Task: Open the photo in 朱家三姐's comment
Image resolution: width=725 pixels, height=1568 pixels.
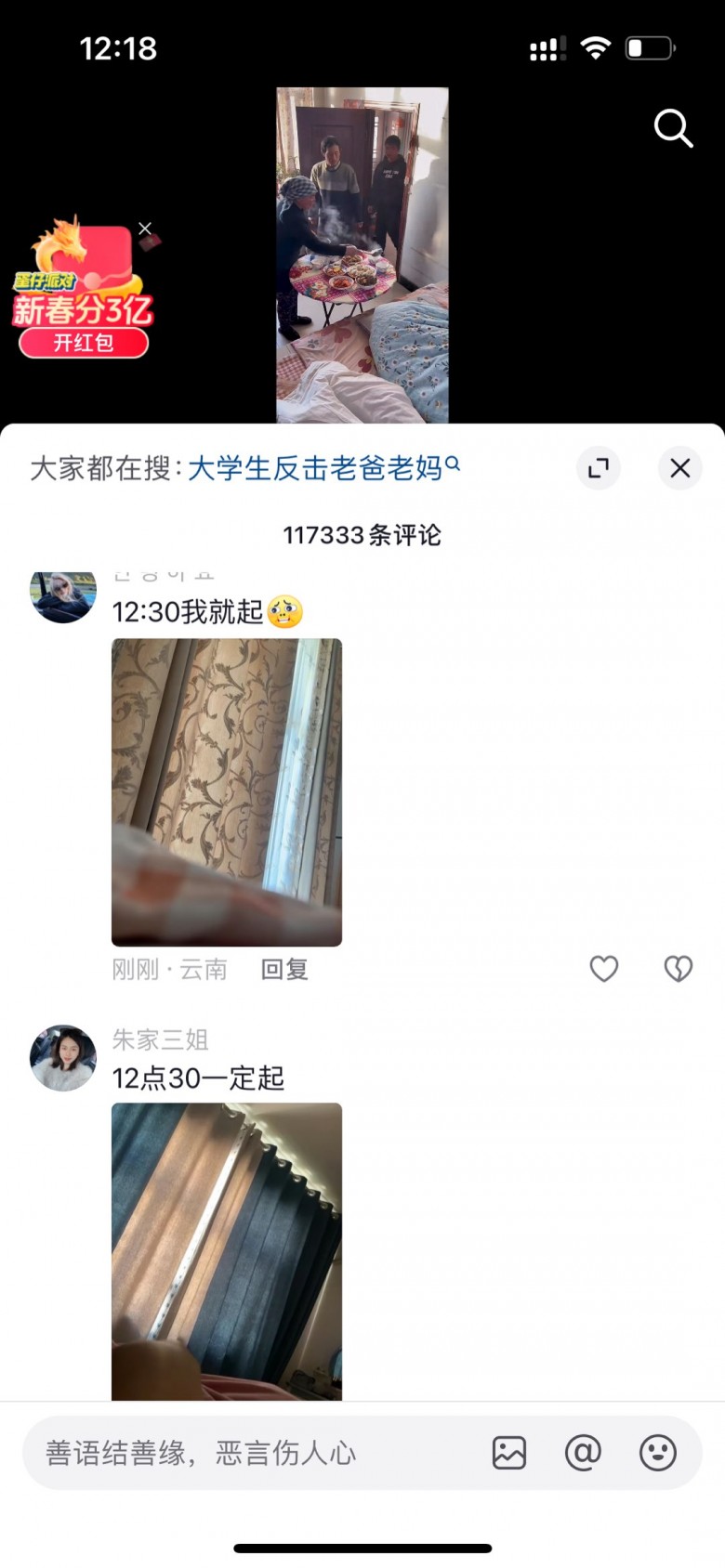Action: click(227, 1250)
